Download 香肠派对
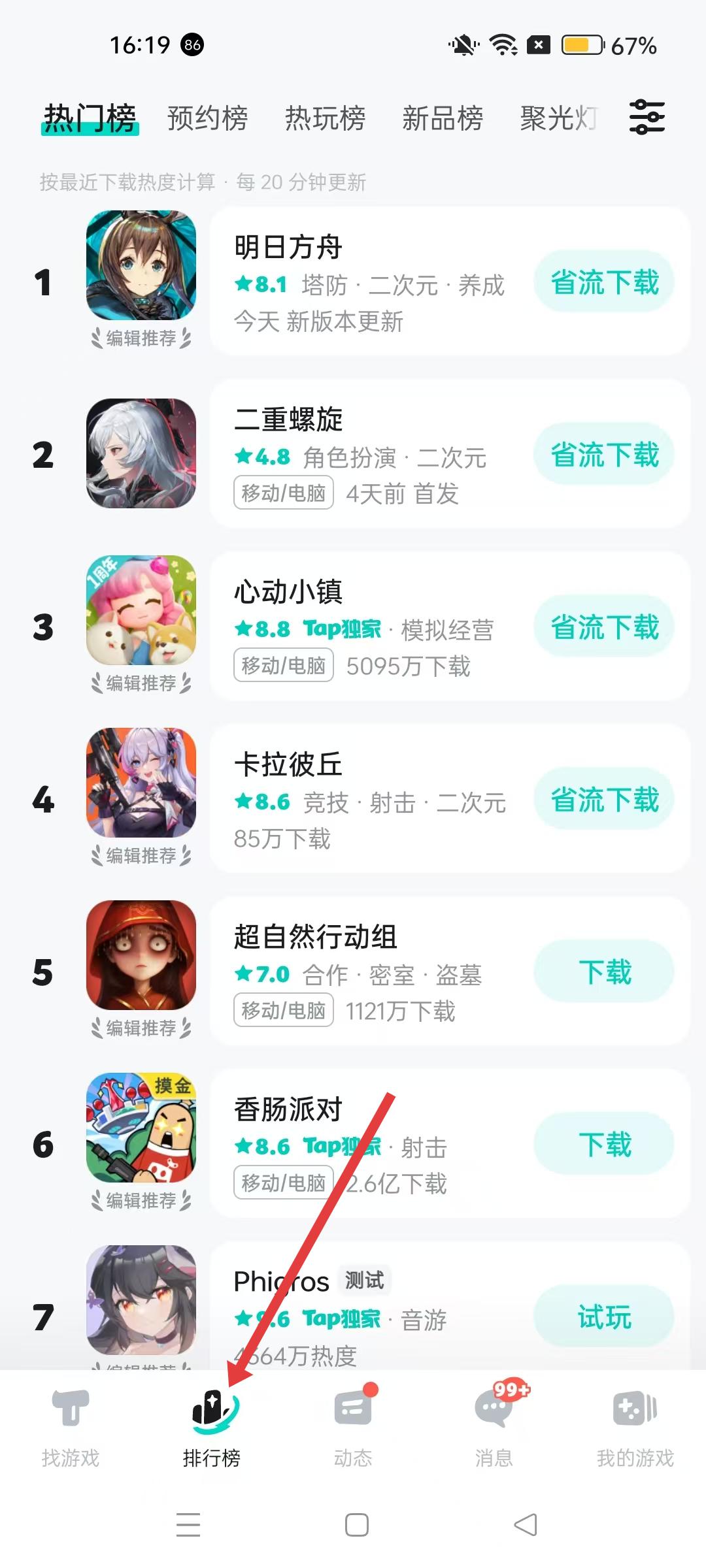706x1568 pixels. click(604, 1145)
